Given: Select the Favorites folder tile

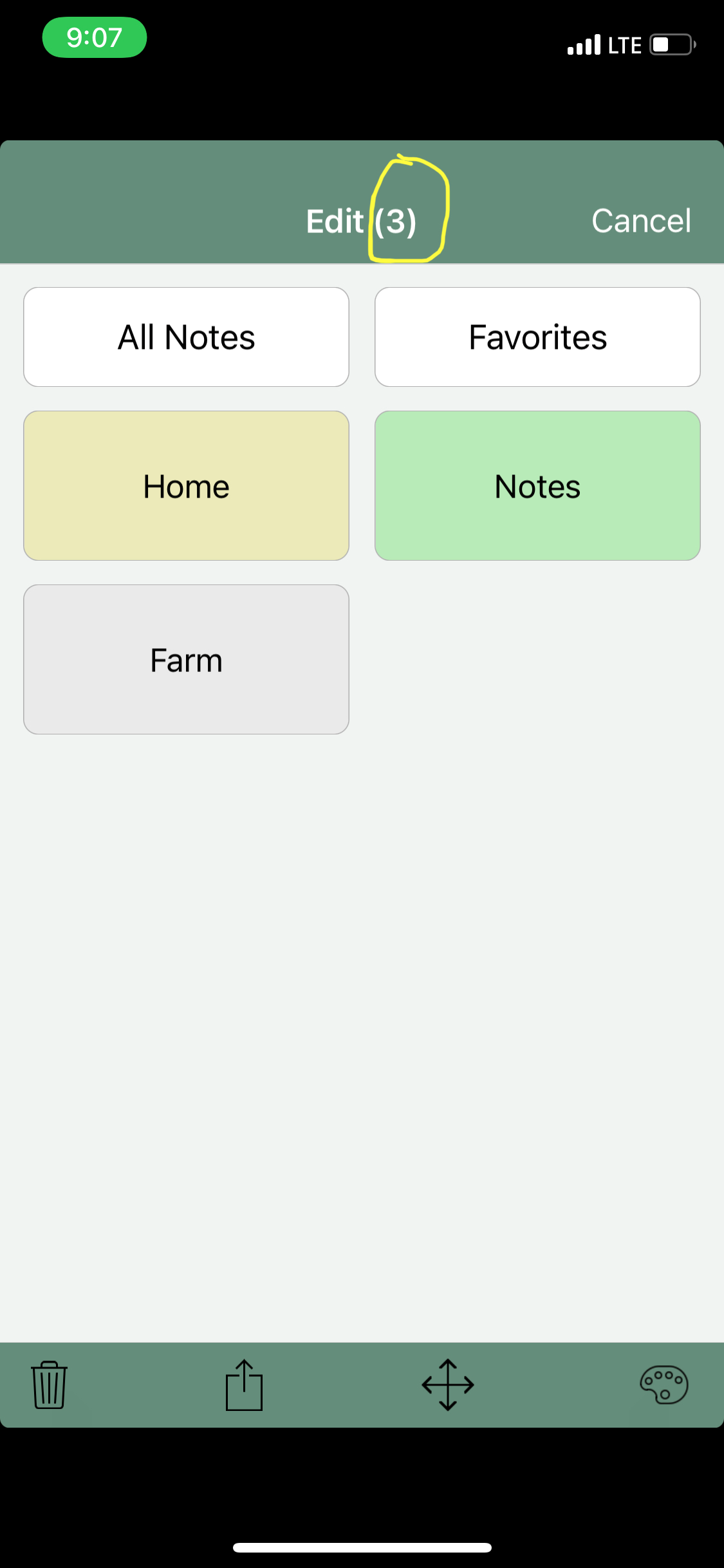Looking at the screenshot, I should click(537, 336).
